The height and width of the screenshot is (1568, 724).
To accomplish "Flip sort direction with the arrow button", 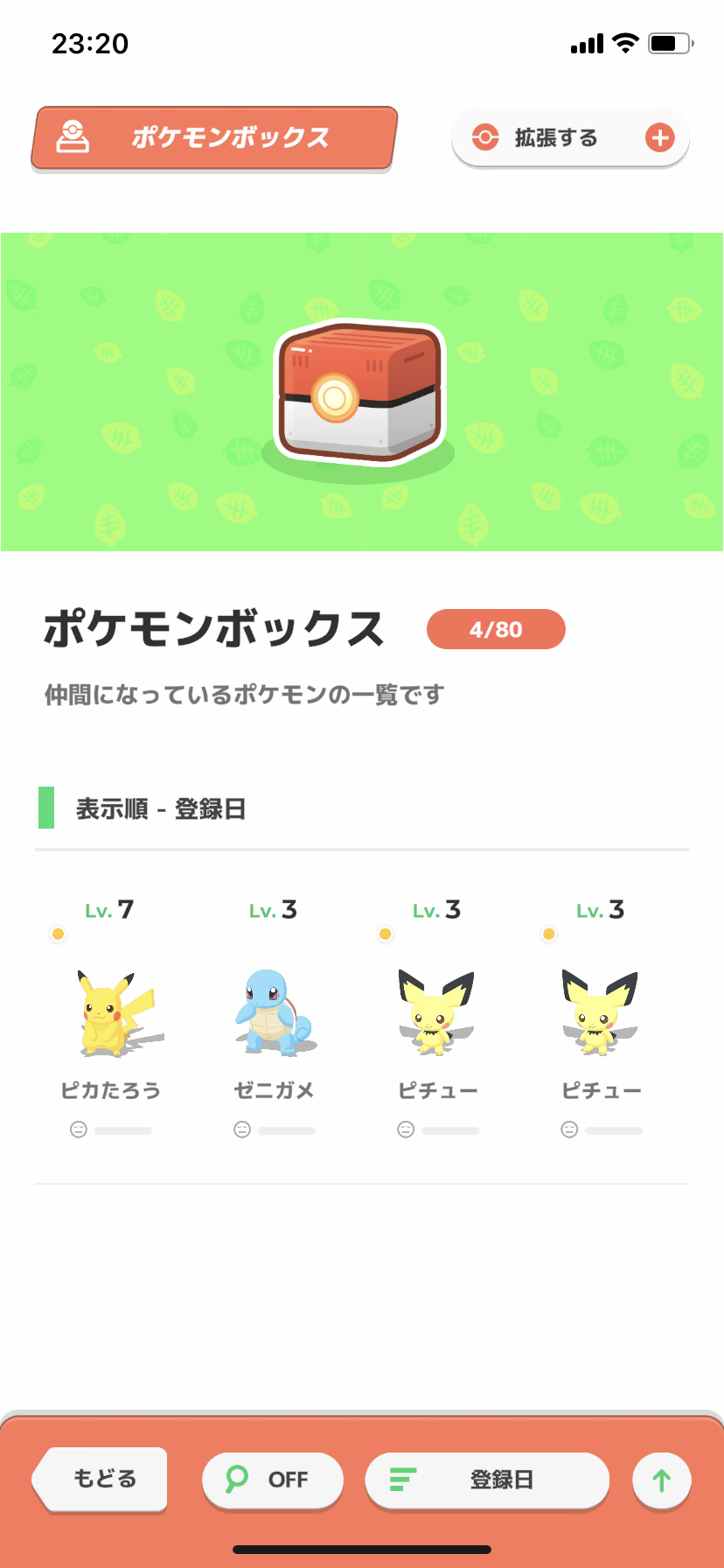I will [x=662, y=1480].
